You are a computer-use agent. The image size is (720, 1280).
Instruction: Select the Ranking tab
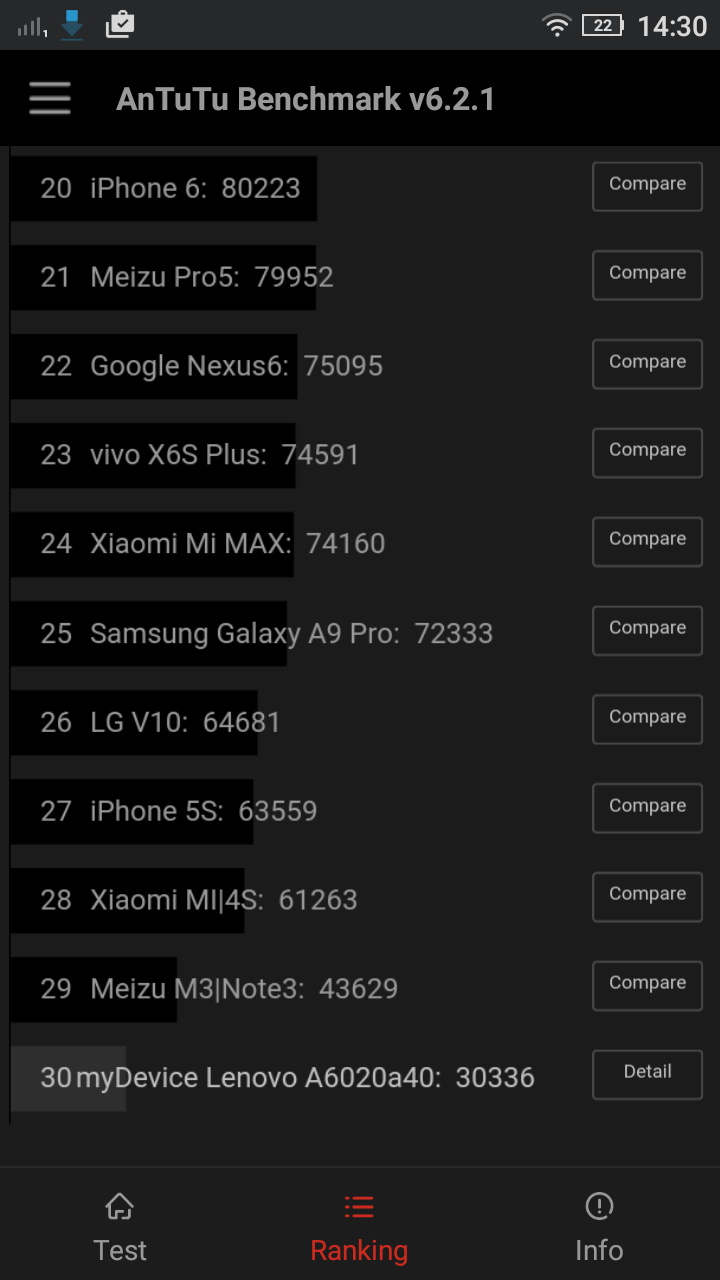point(359,1226)
